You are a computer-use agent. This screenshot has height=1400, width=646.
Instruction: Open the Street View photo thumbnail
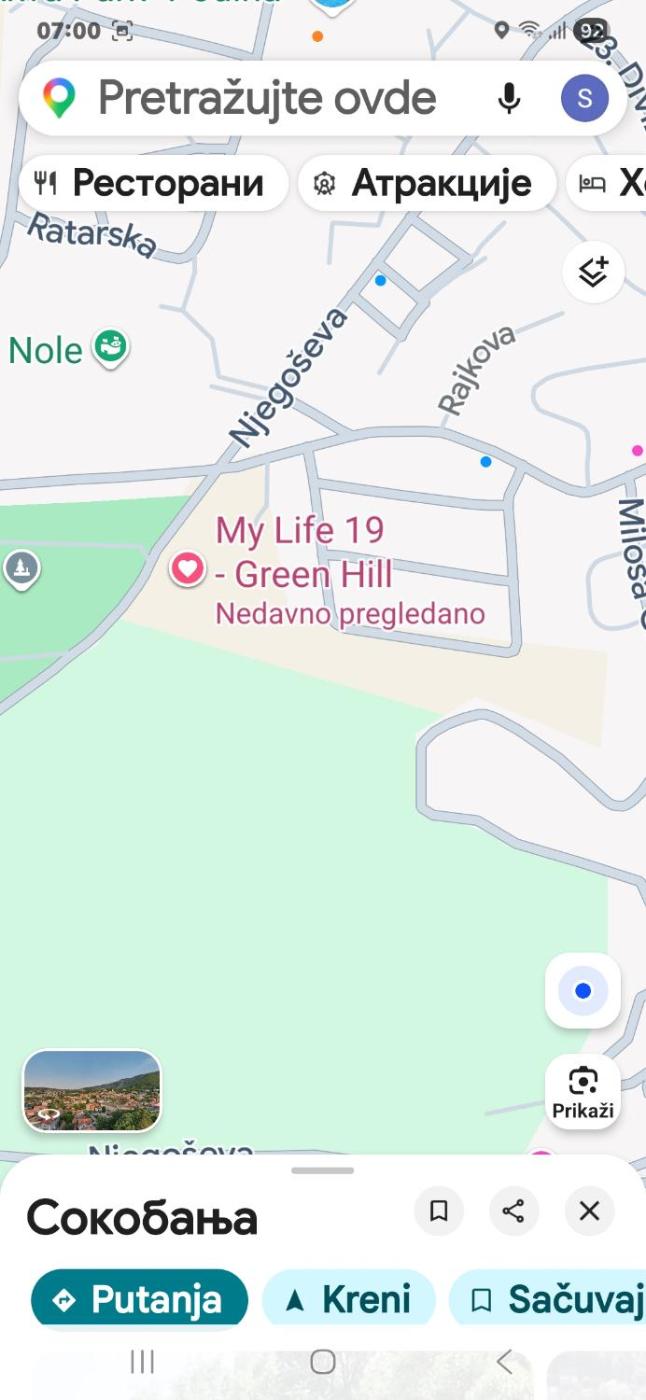point(92,1090)
